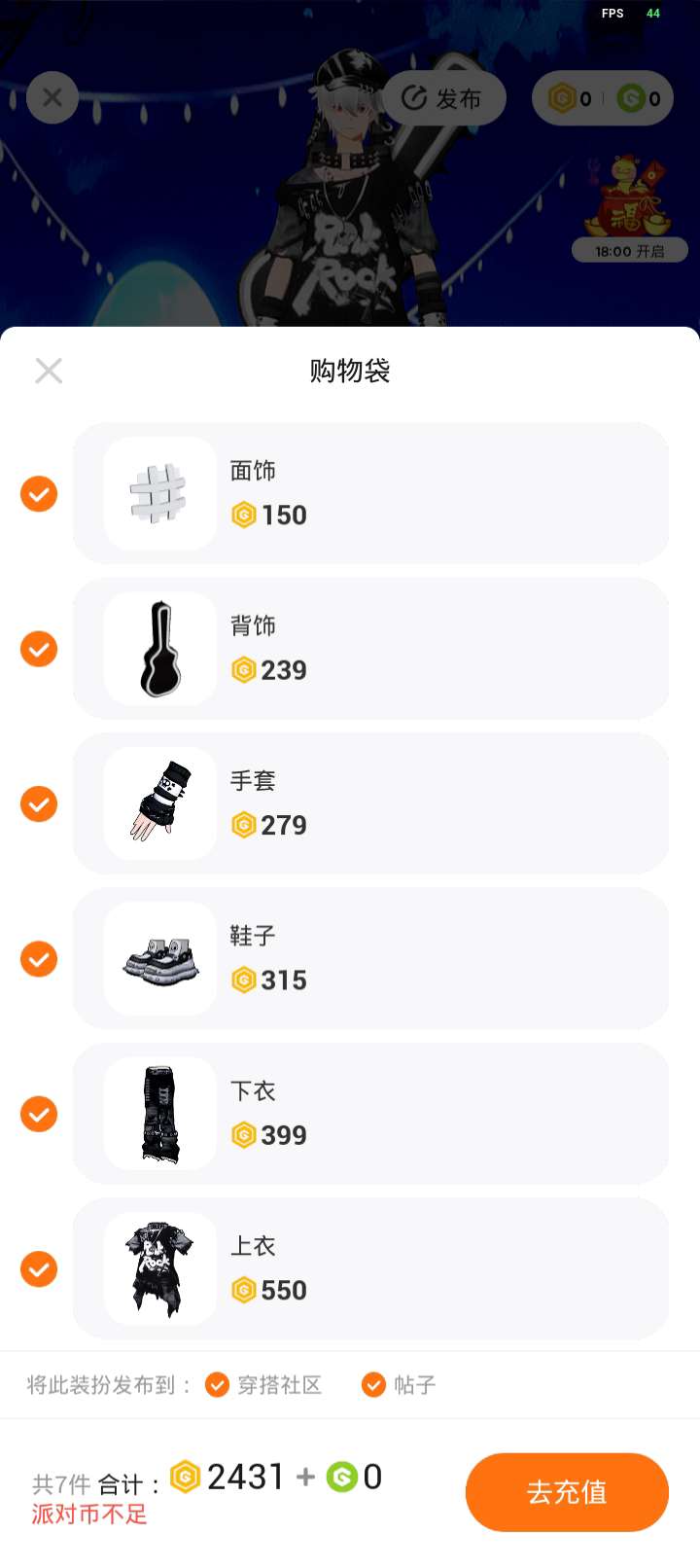View the 背饰 guitar case card
The width and height of the screenshot is (700, 1568).
(x=370, y=649)
